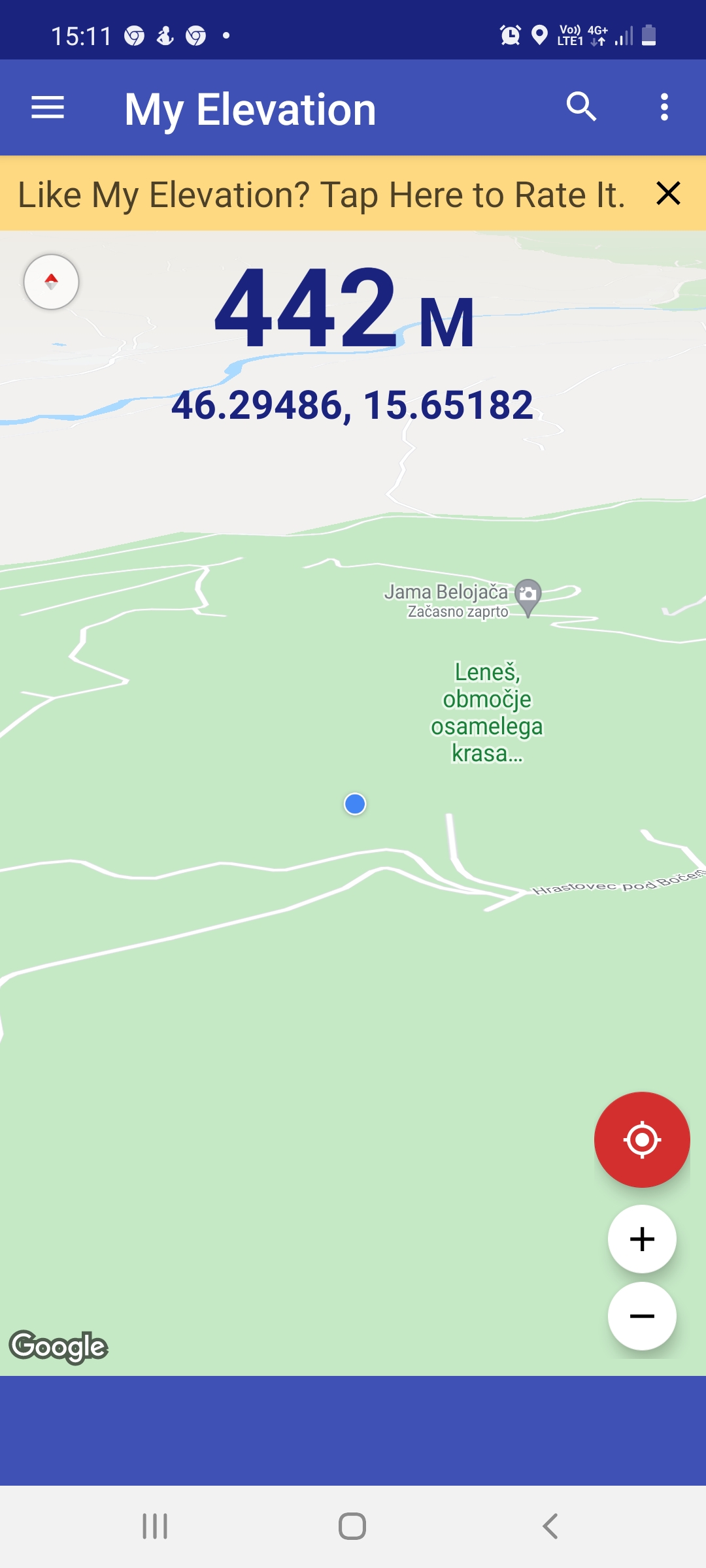The image size is (706, 1568).
Task: Open the hamburger drawer menu
Action: point(48,107)
